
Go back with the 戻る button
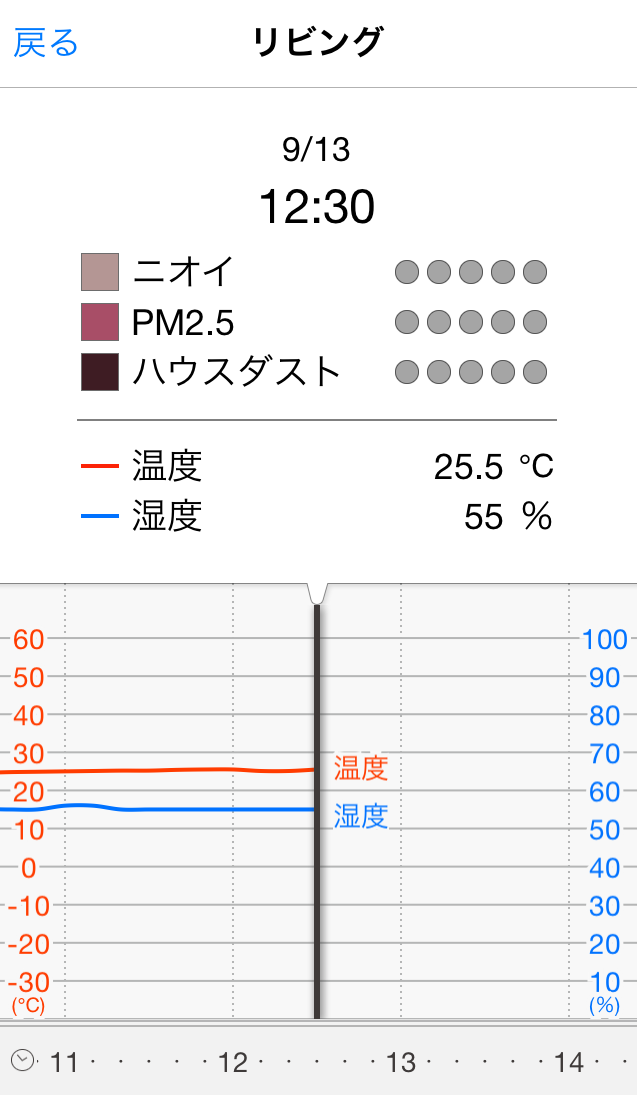(x=45, y=43)
